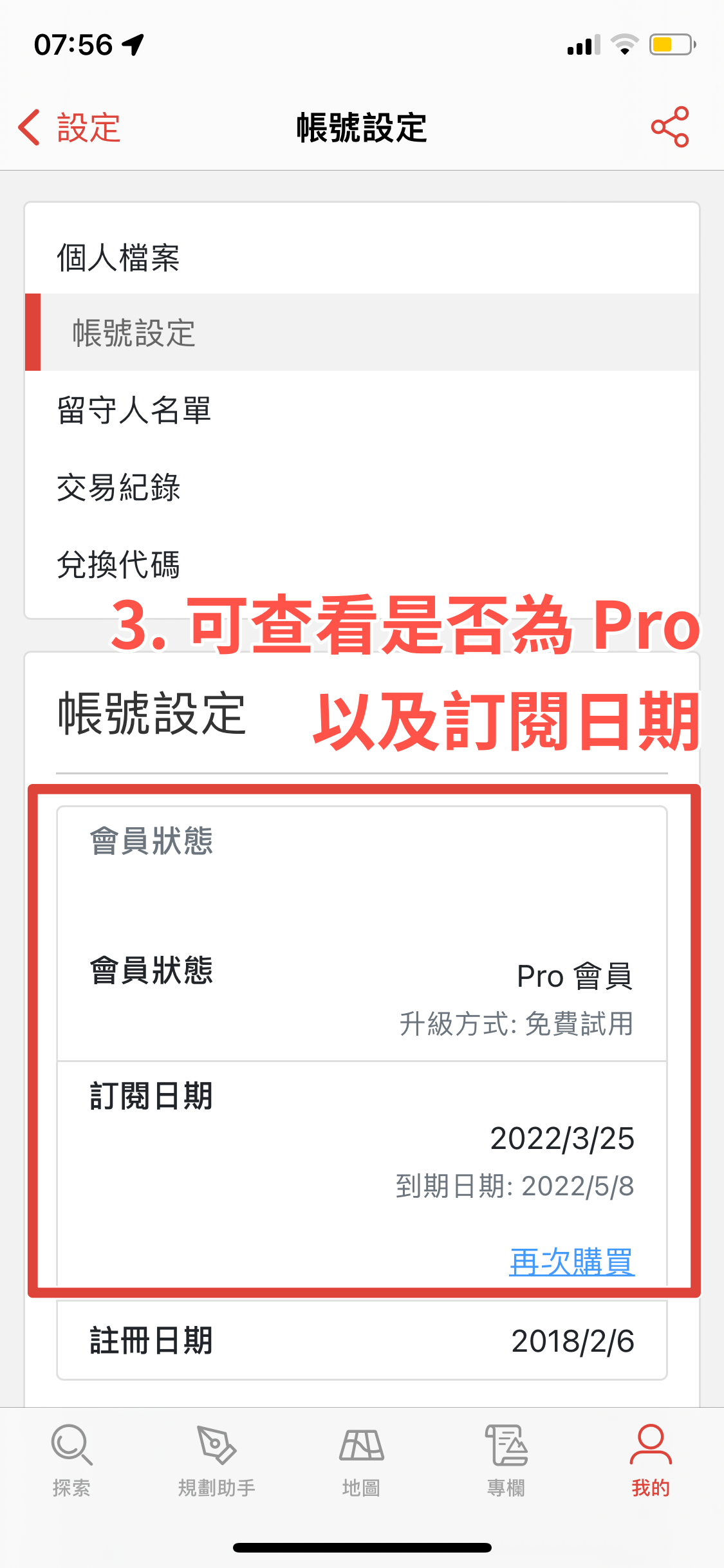Switch to the 探索 tab
This screenshot has width=724, height=1568.
tap(71, 1460)
